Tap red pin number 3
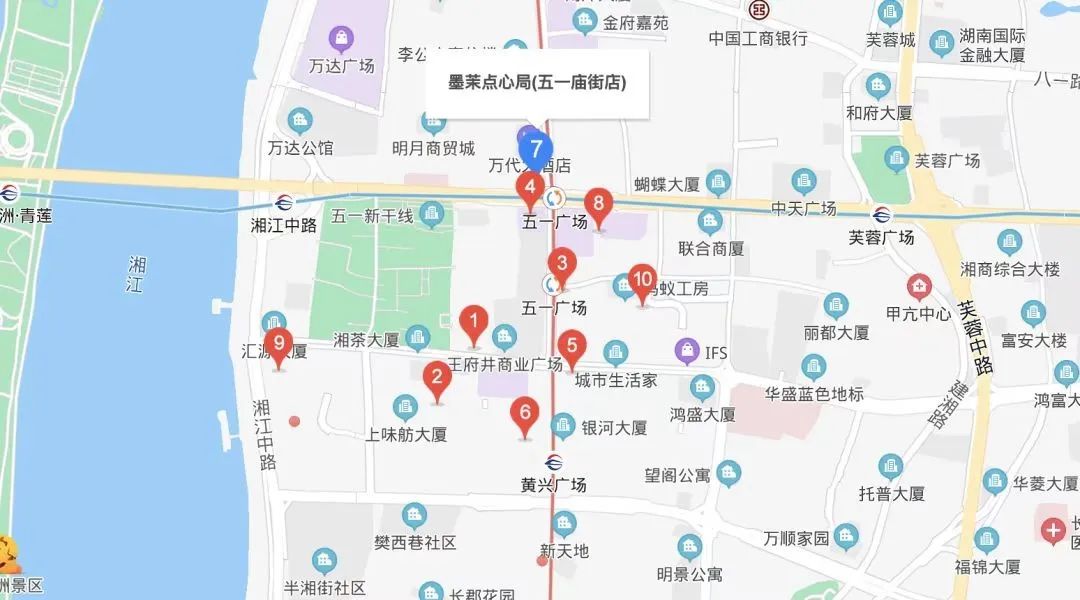Viewport: 1080px width, 600px height. 562,266
